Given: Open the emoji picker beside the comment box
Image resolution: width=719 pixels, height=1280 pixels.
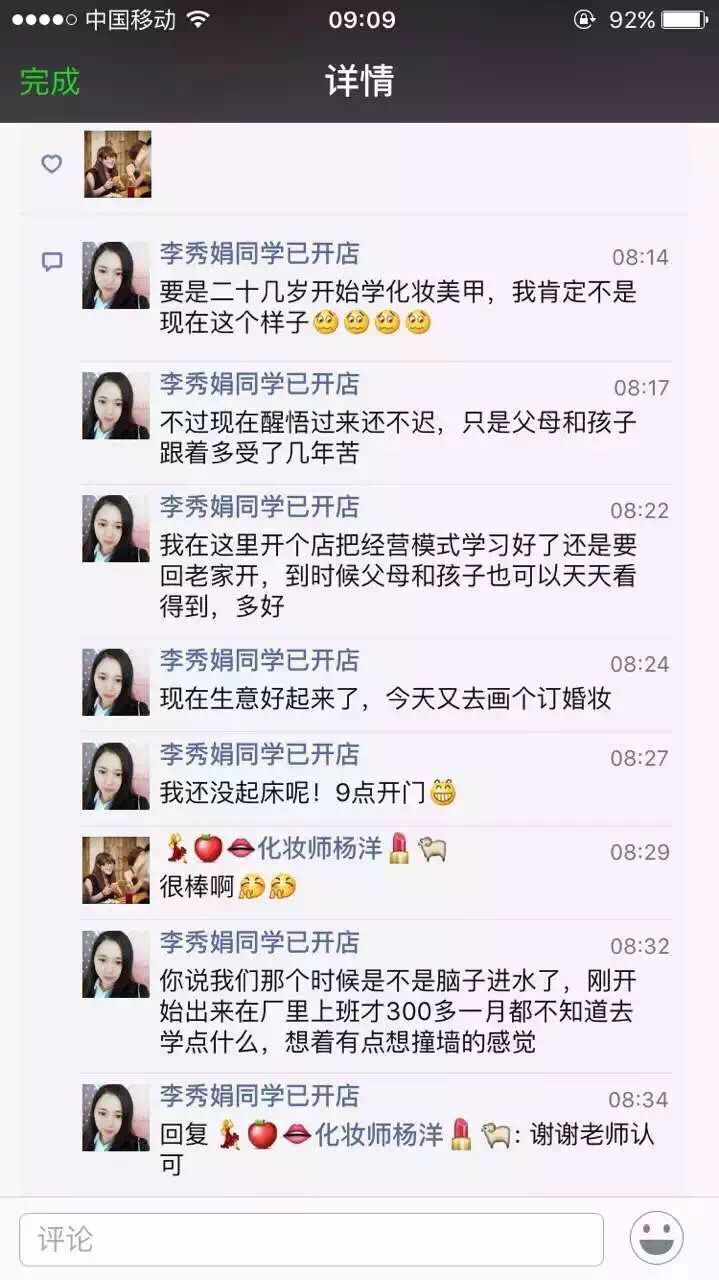Looking at the screenshot, I should (x=656, y=1239).
